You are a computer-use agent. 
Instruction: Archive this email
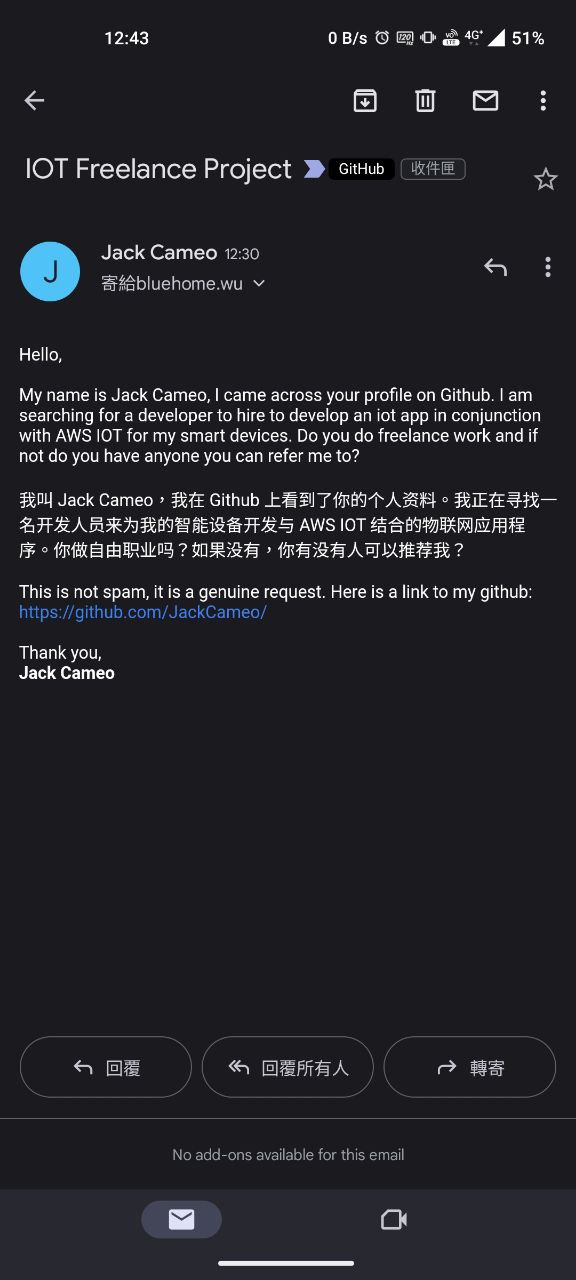pyautogui.click(x=365, y=100)
